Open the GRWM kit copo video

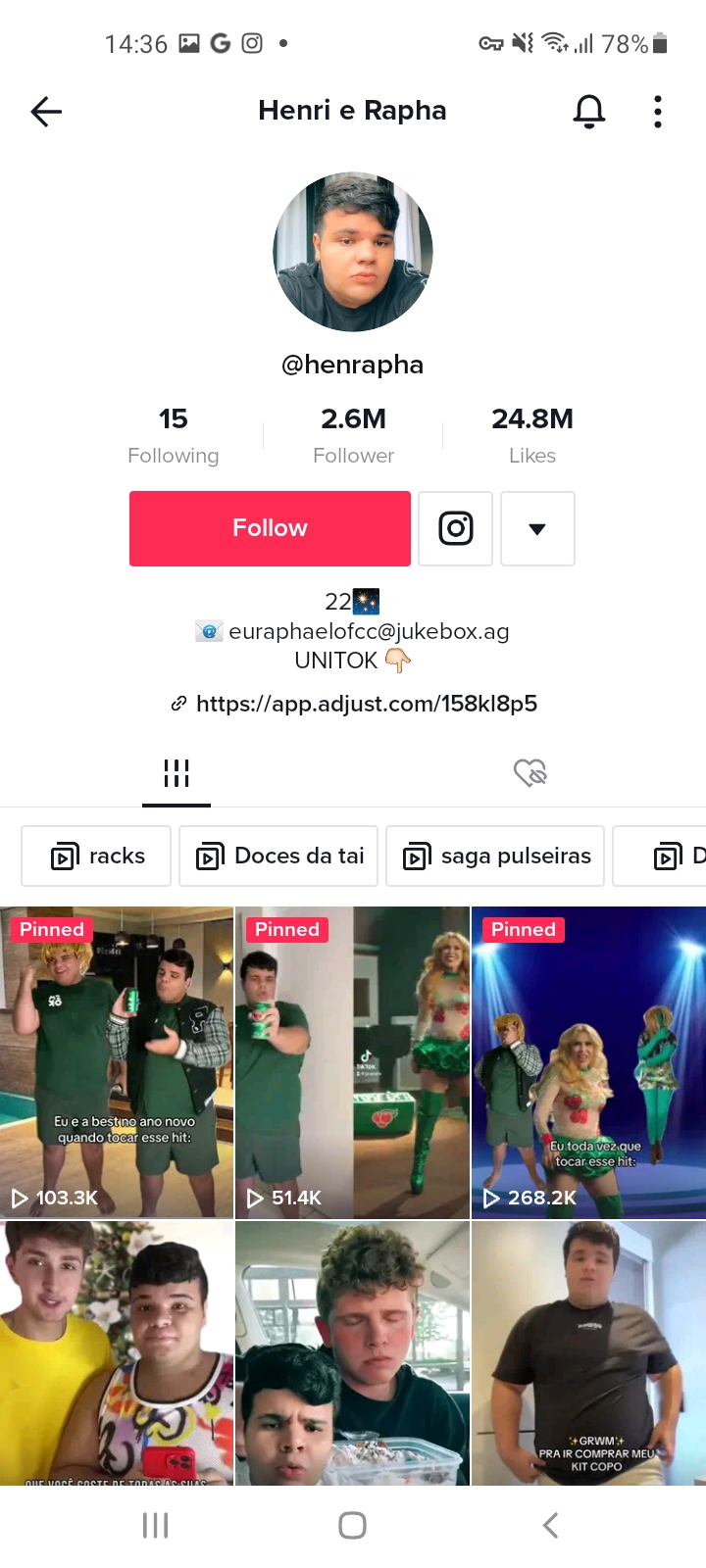click(x=588, y=1352)
